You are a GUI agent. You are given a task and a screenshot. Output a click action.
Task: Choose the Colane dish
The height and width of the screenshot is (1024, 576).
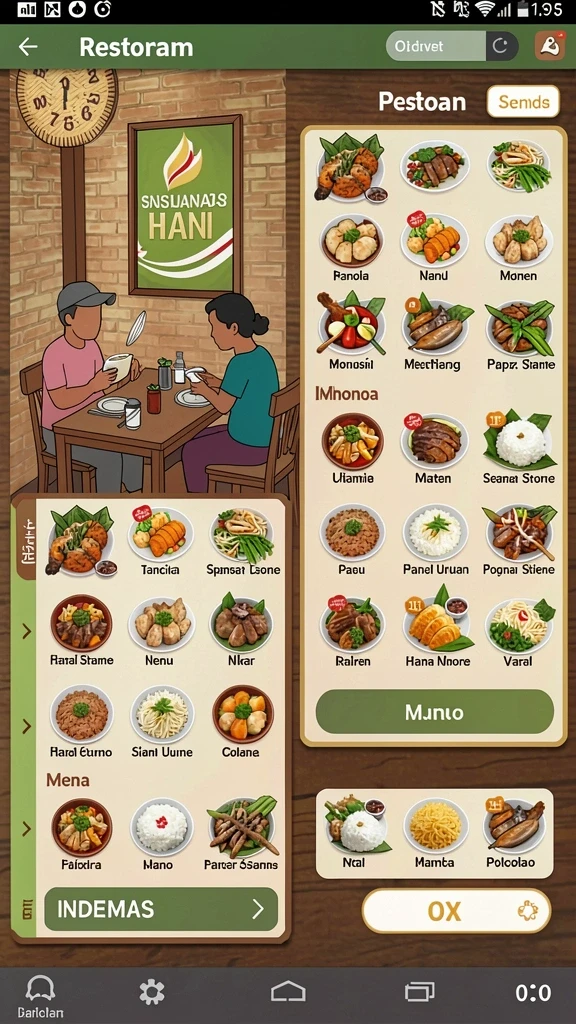[240, 722]
